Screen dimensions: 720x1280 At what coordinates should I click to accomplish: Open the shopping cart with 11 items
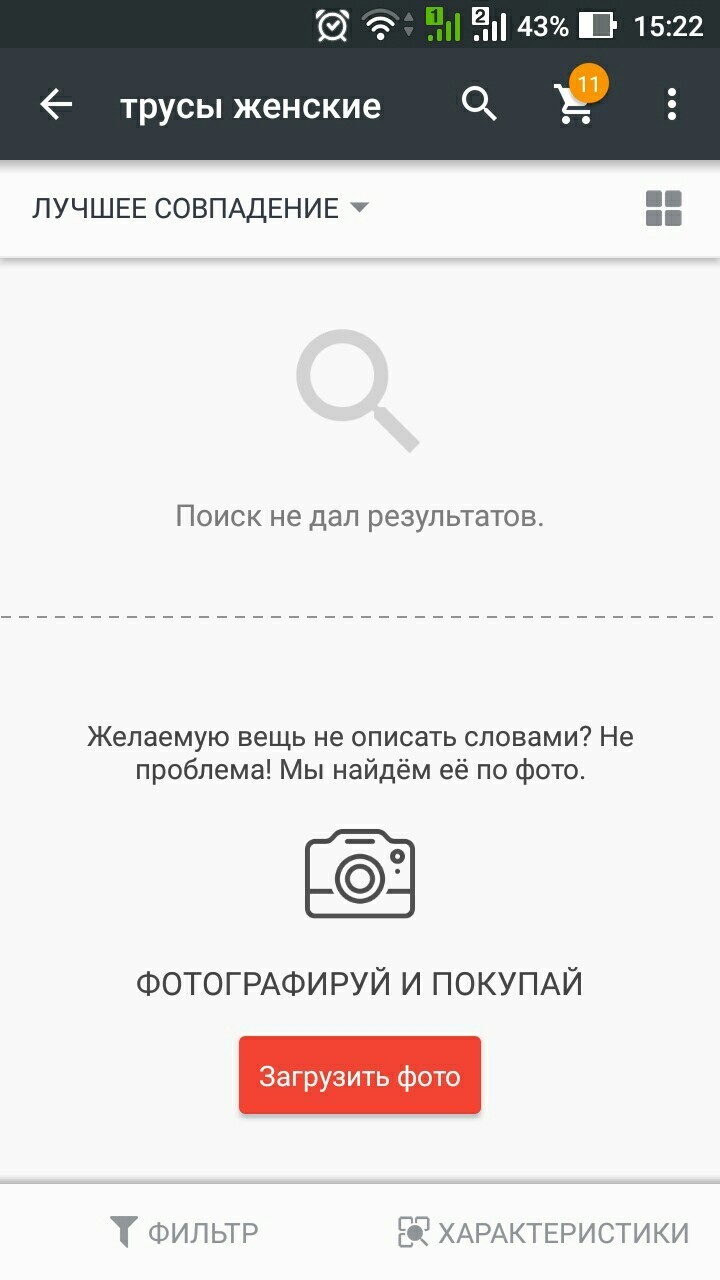pos(576,104)
